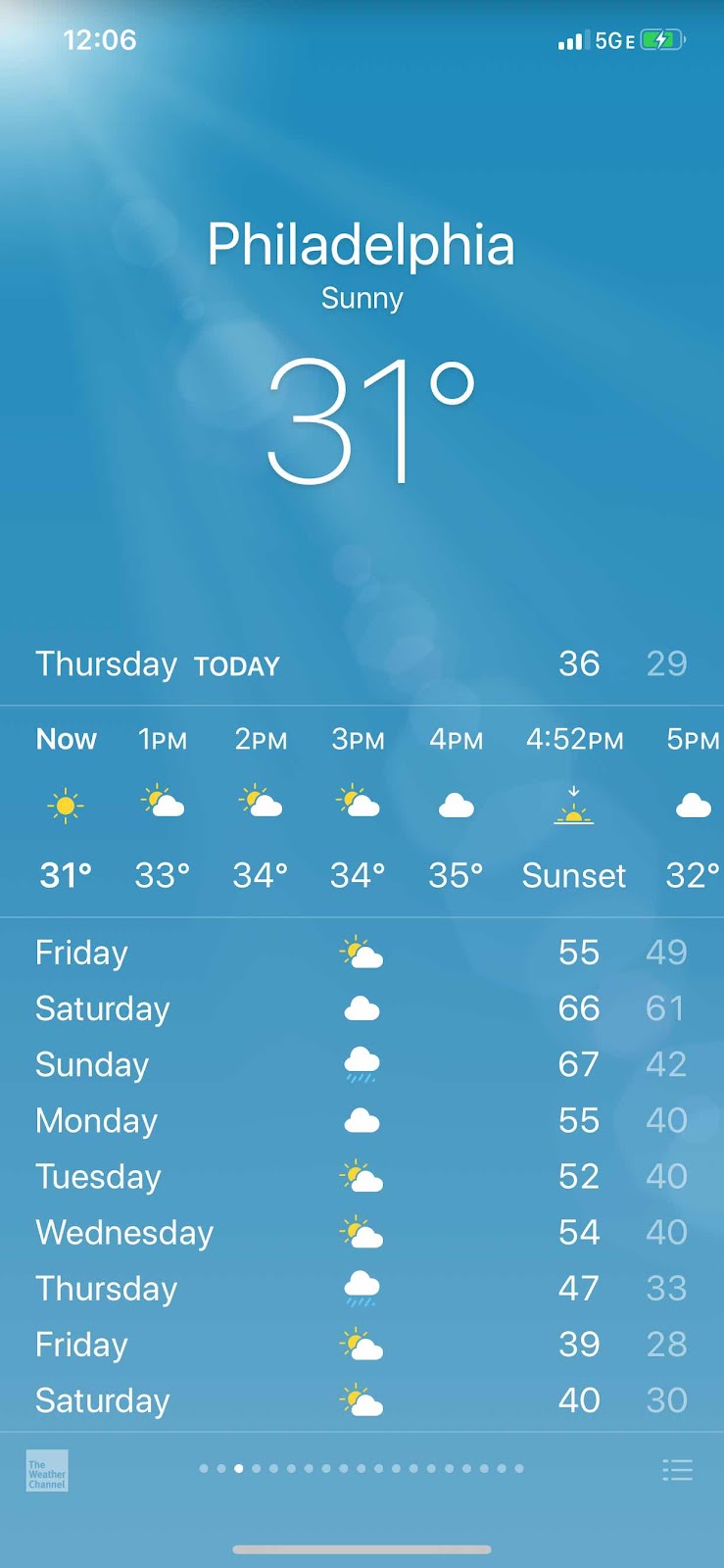Tap the city page indicator dots
This screenshot has height=1568, width=724.
[362, 1468]
